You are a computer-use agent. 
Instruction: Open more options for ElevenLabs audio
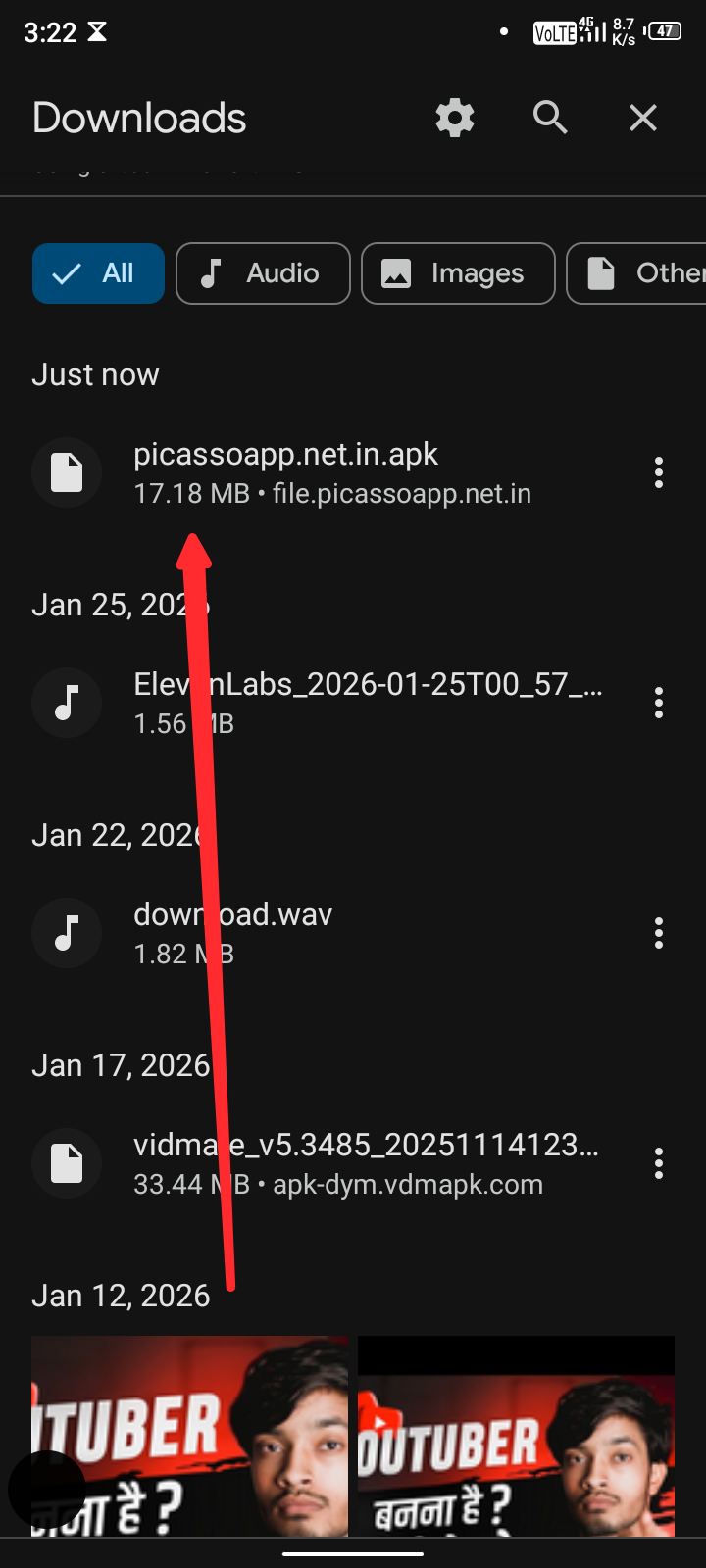[x=659, y=703]
